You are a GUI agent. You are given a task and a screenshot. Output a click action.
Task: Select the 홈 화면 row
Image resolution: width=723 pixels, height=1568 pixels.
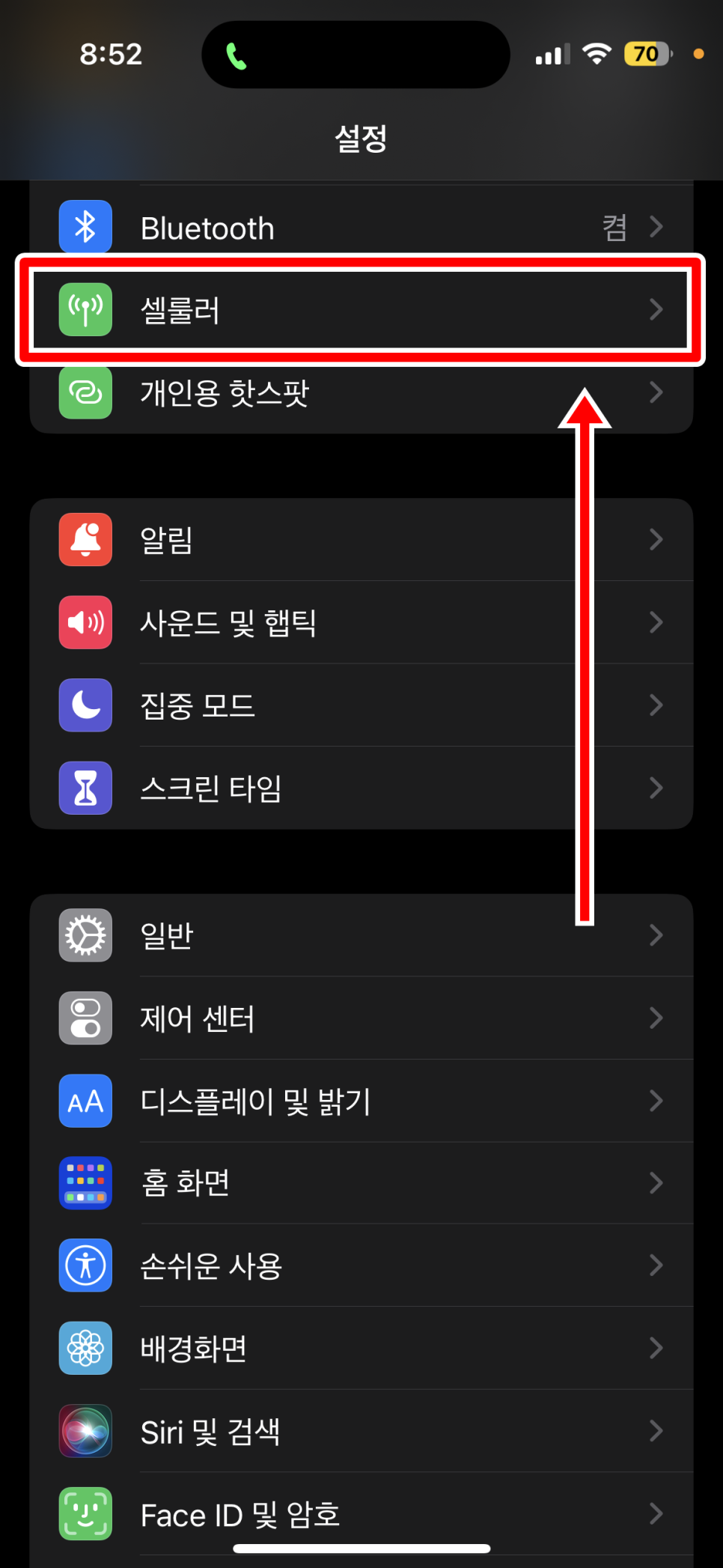pos(361,1183)
